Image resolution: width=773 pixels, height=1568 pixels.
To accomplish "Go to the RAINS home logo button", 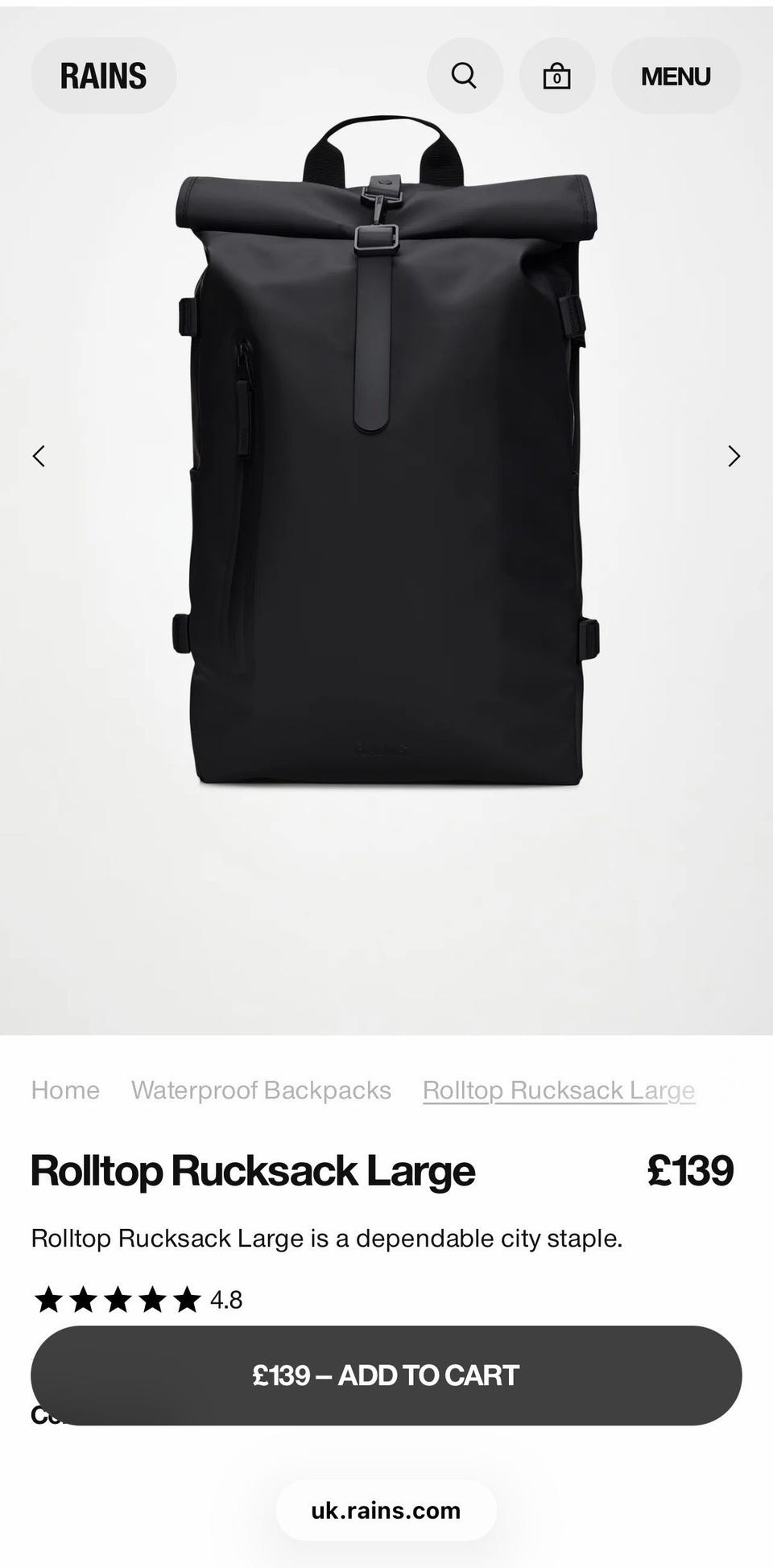I will coord(104,76).
